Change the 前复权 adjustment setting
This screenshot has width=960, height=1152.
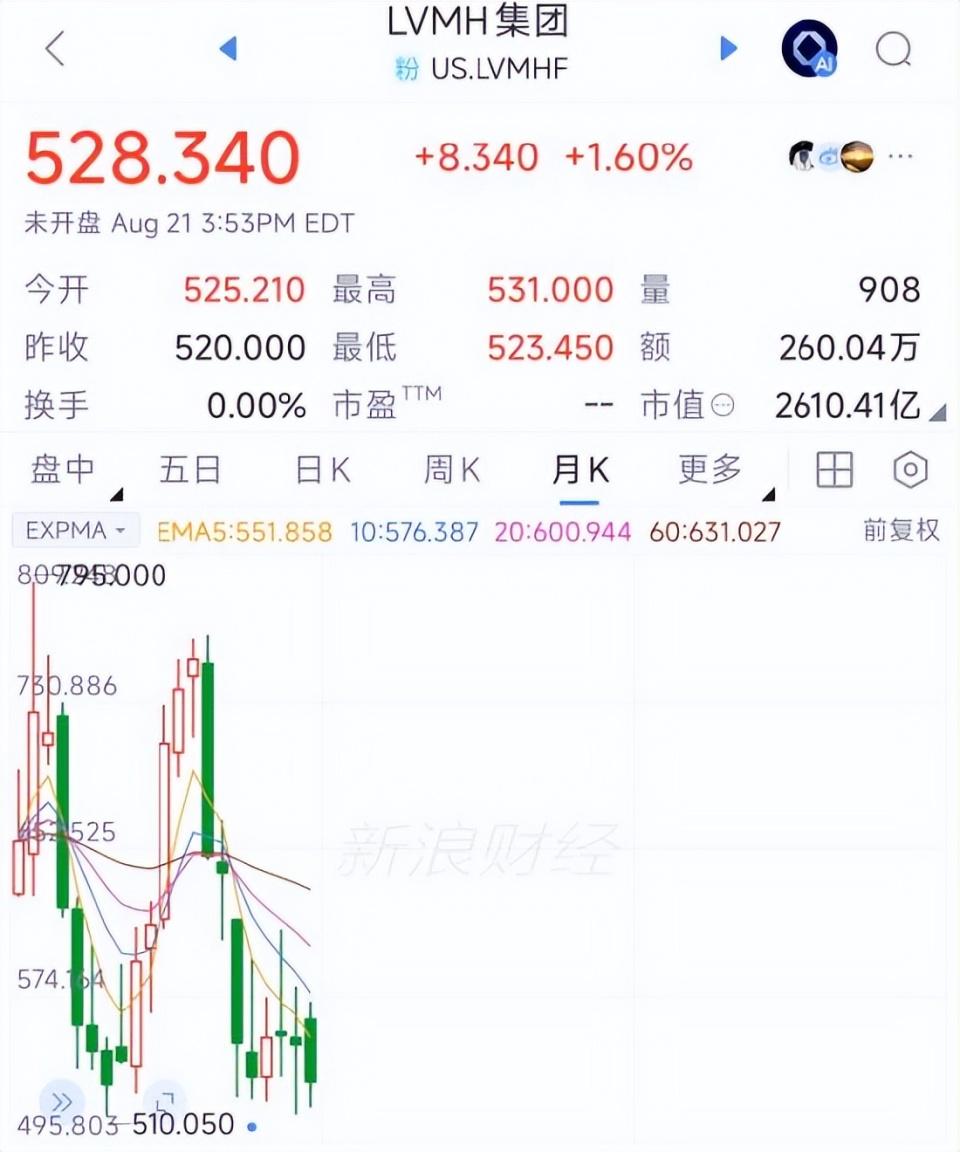pyautogui.click(x=901, y=530)
